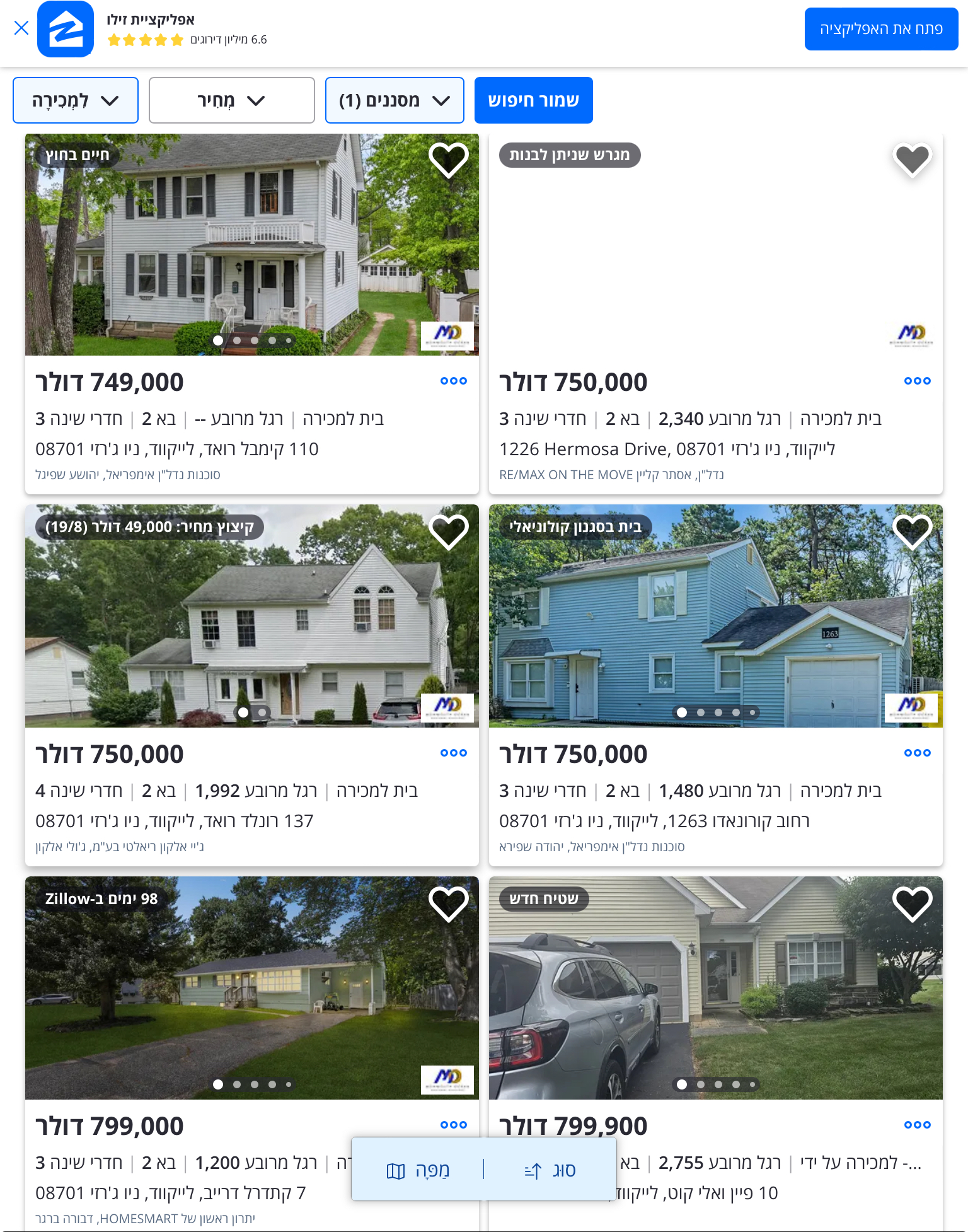Expand the filters (מסננים) dropdown

coord(395,100)
